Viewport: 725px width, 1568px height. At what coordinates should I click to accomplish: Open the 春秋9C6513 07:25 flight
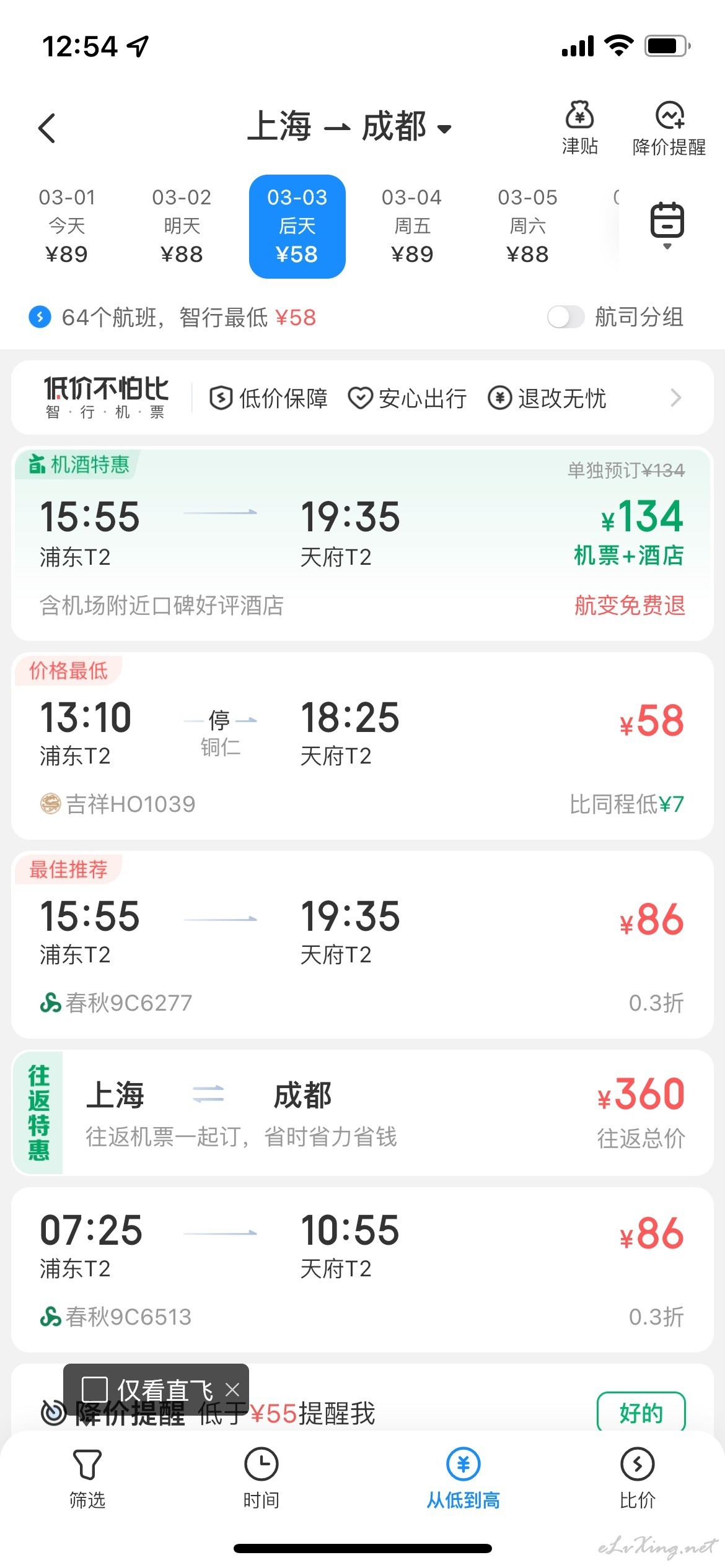pos(362,1270)
